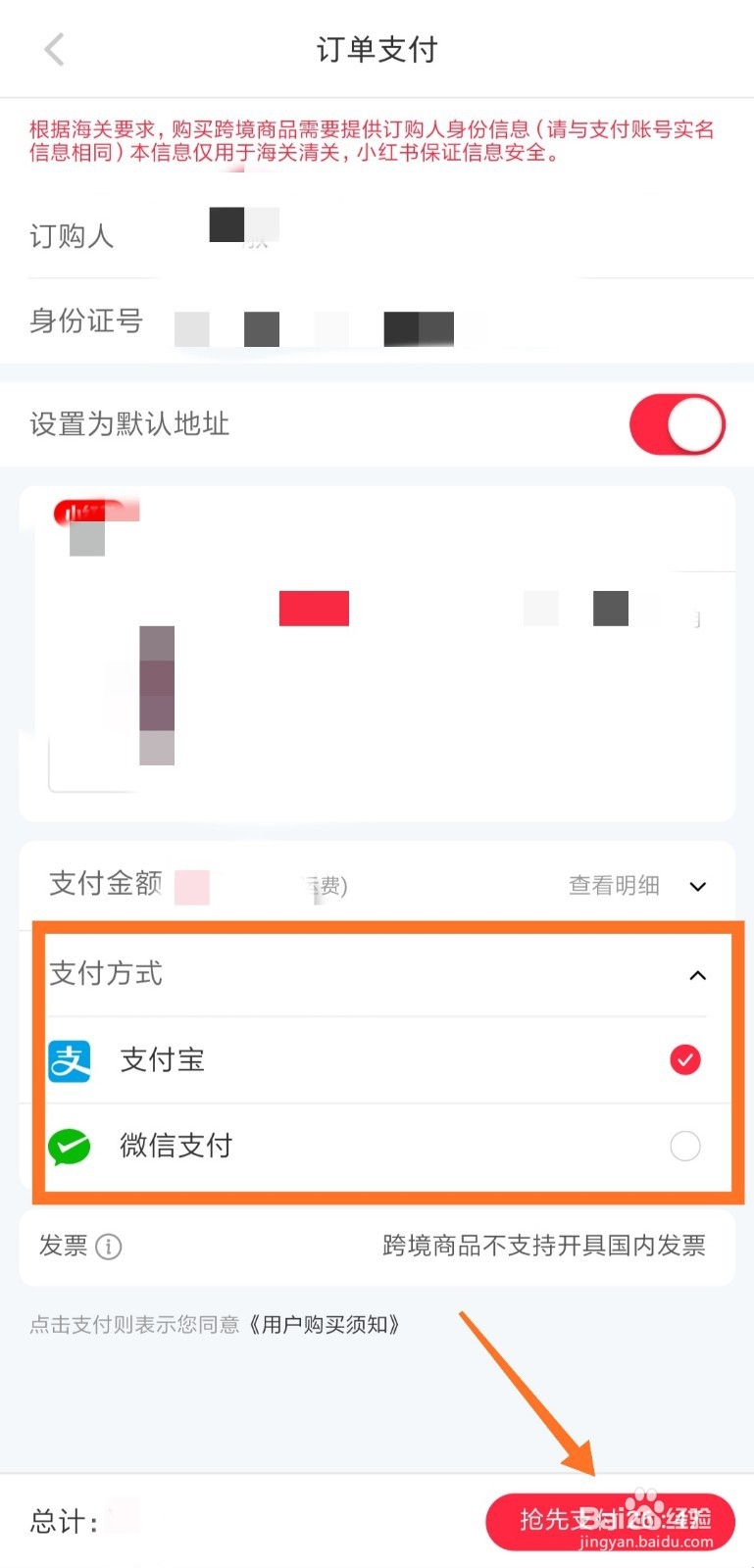Open the 《用户购买须知》 agreement link
Screen dimensions: 754x1568
point(324,1324)
